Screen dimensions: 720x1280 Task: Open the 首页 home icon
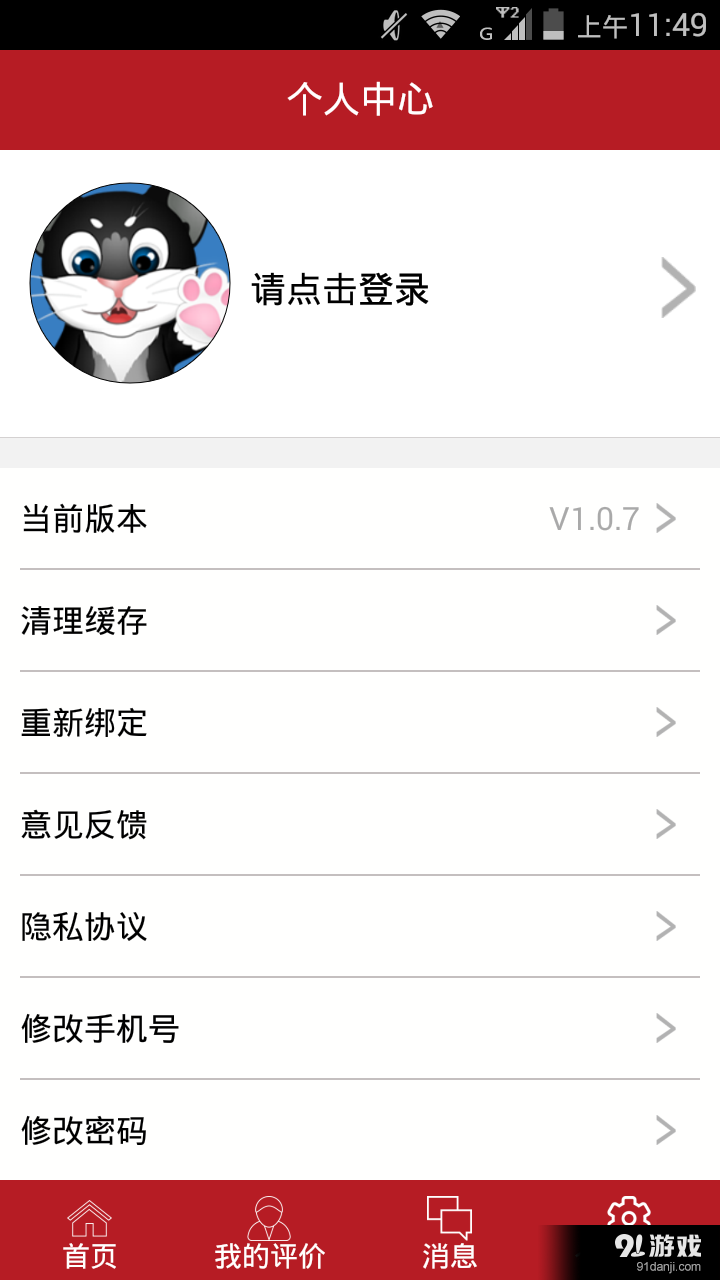[88, 1220]
